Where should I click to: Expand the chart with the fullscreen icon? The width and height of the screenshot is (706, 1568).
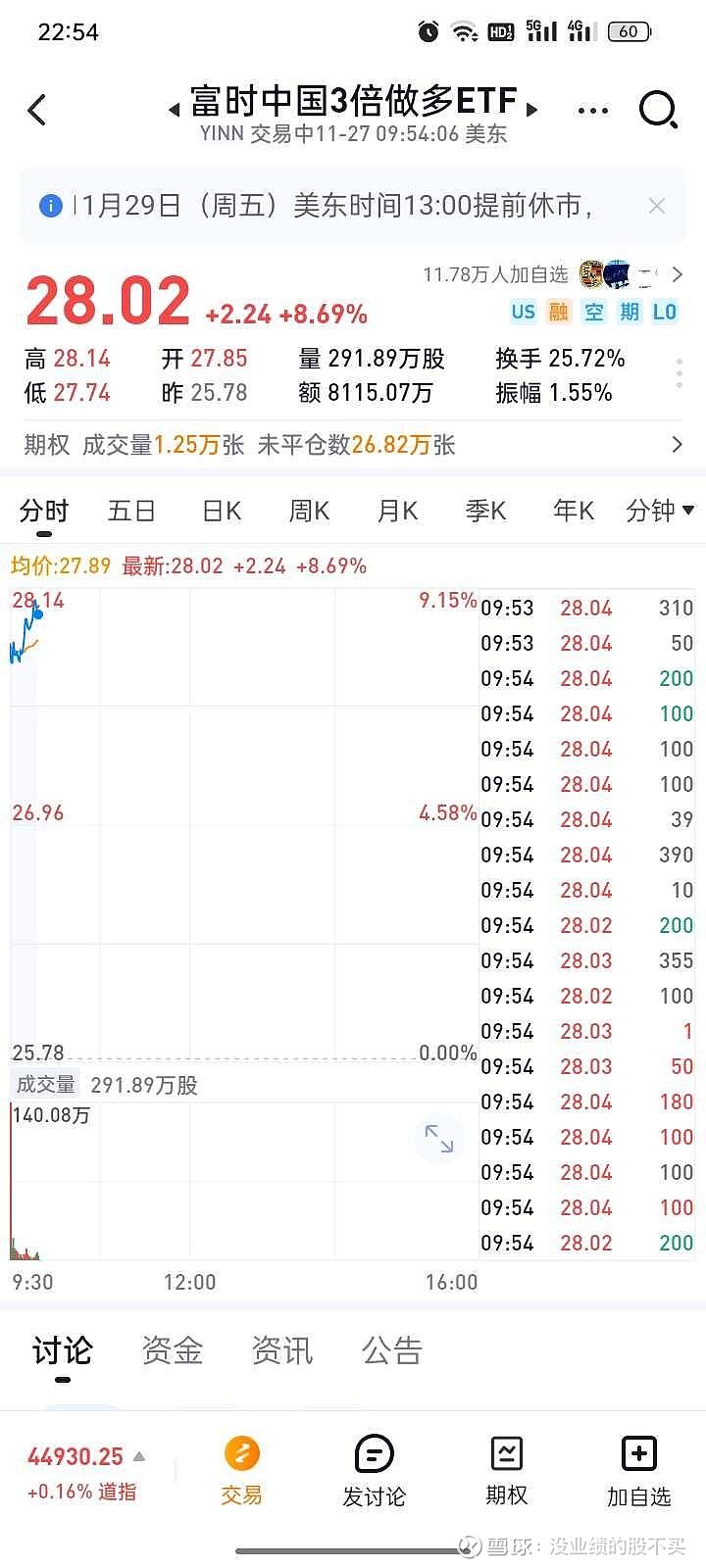[440, 1139]
